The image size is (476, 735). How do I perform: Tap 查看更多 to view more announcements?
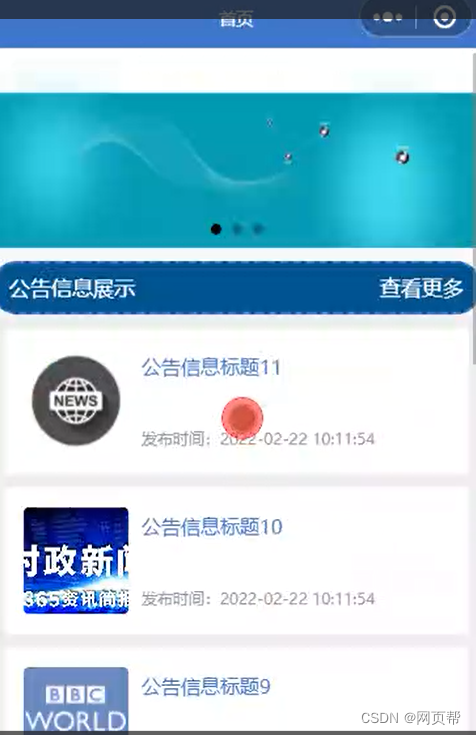[x=421, y=288]
